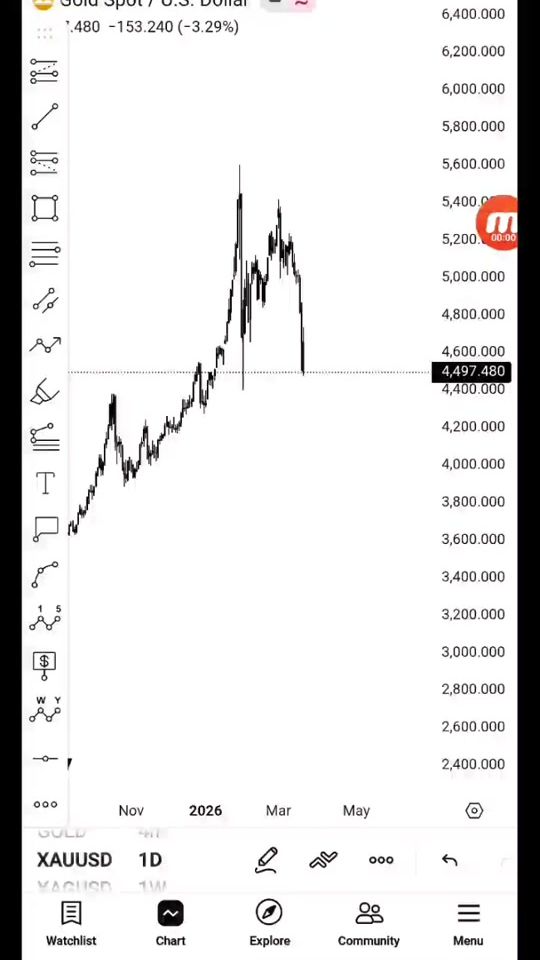This screenshot has height=960, width=540.
Task: Select the trend line drawing tool
Action: [45, 117]
